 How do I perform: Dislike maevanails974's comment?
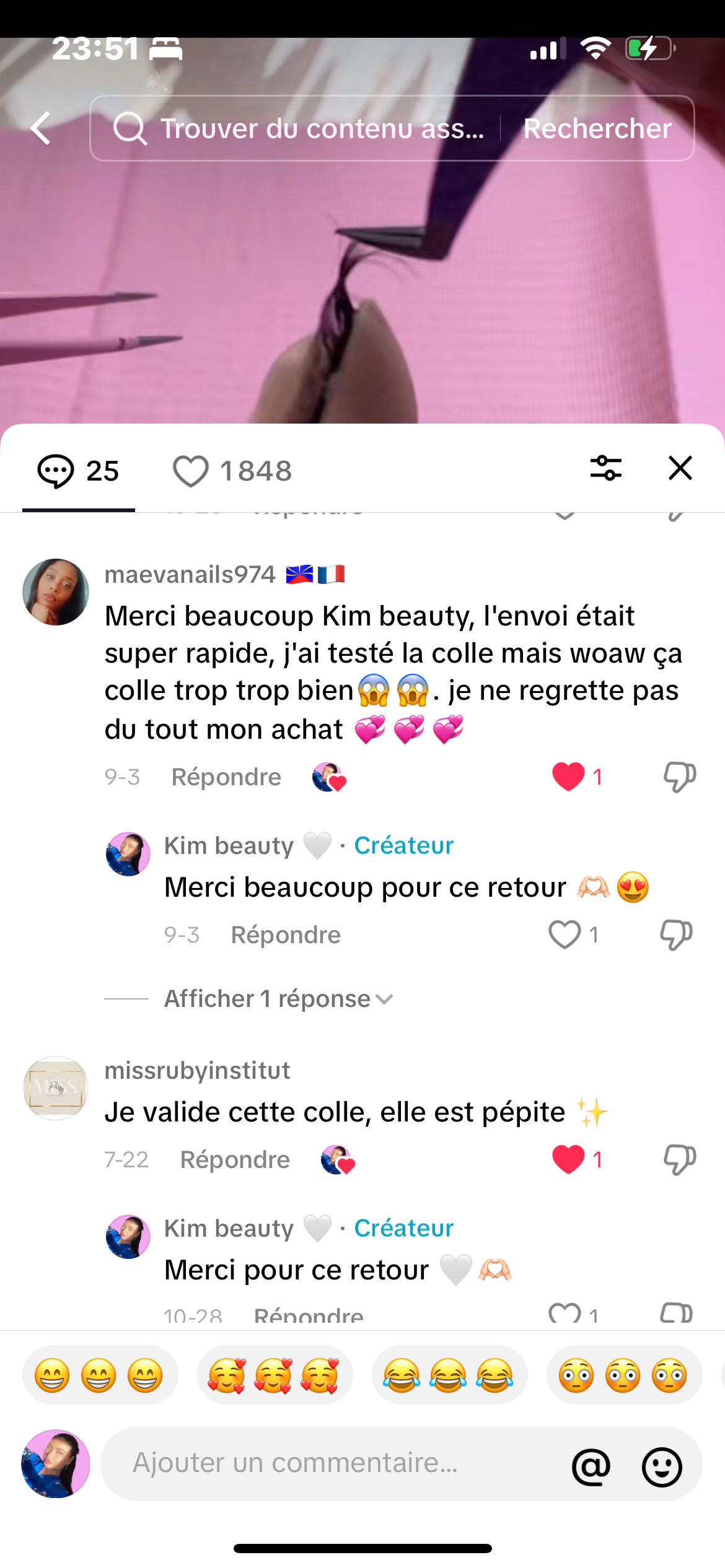[x=680, y=777]
